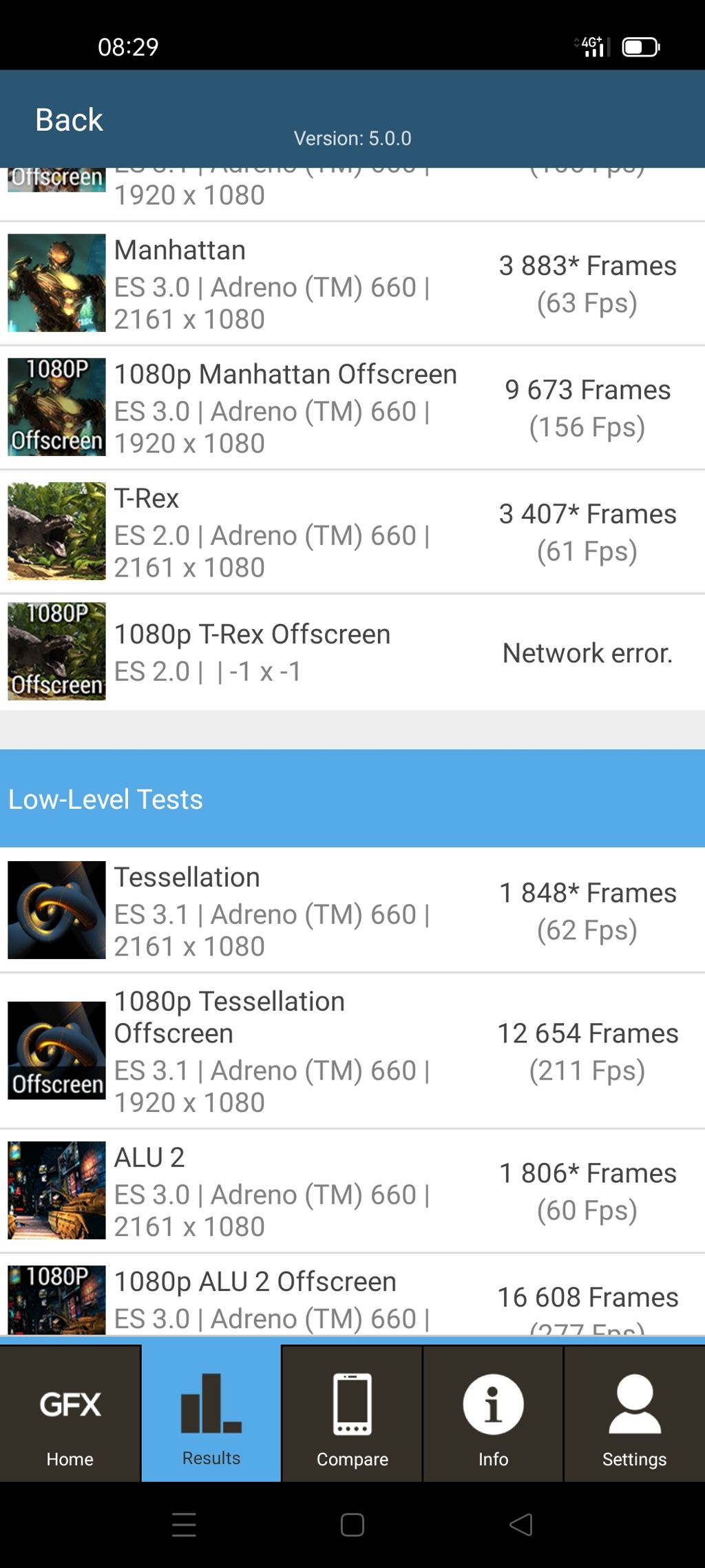Switch to the Compare tab

(352, 1414)
